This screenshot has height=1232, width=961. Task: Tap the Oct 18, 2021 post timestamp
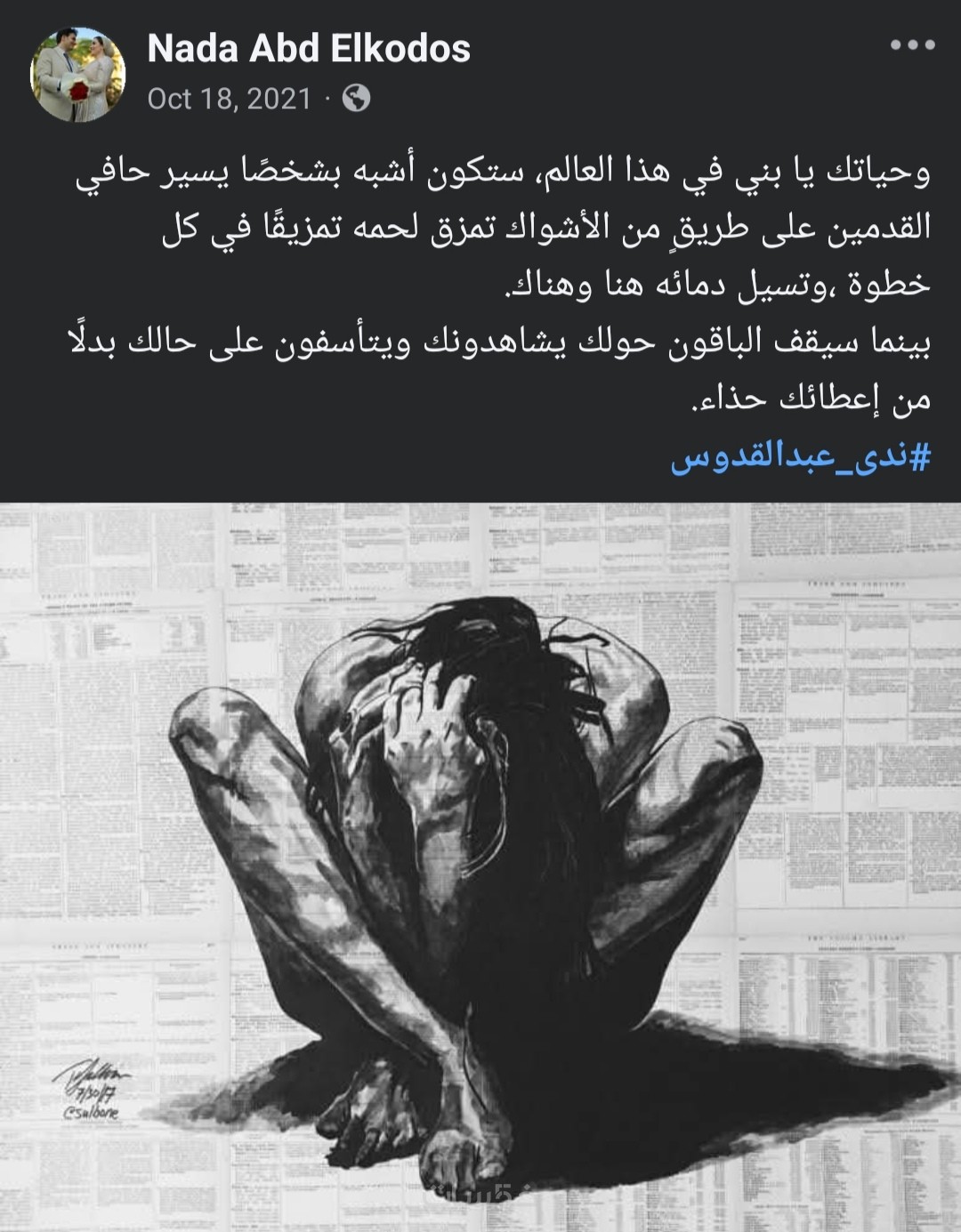[x=230, y=98]
